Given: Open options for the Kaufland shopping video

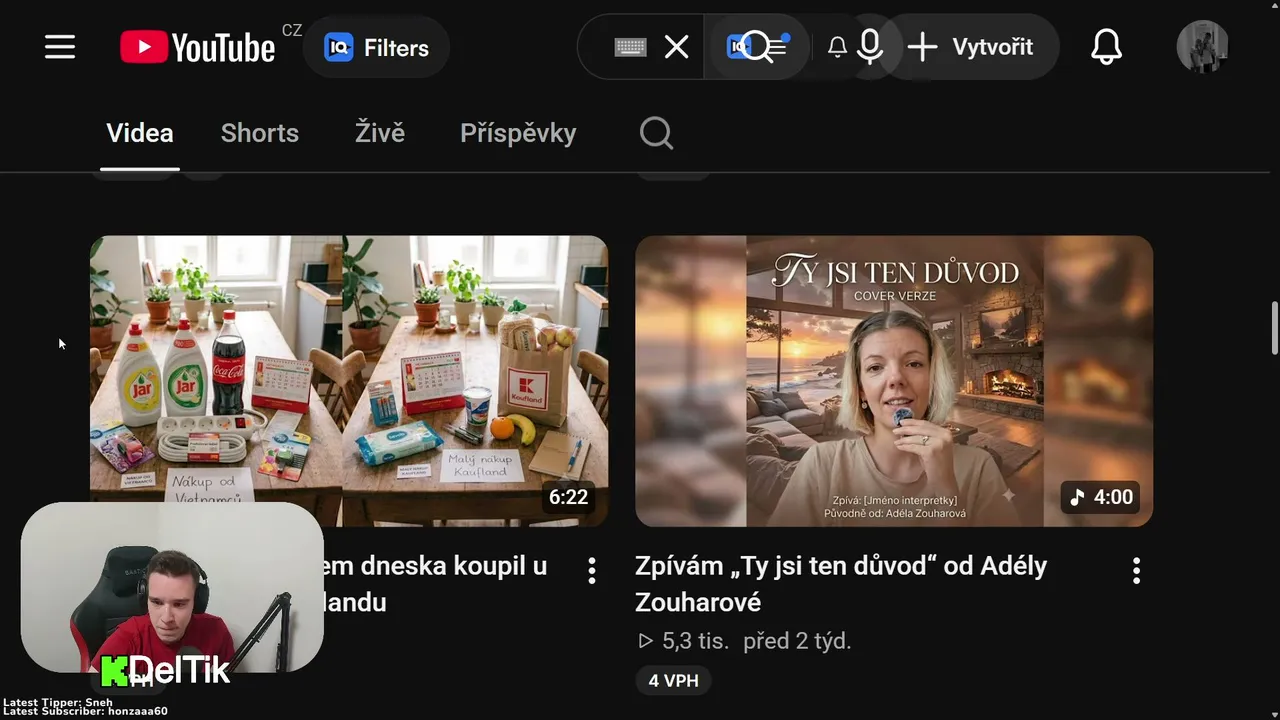Looking at the screenshot, I should coord(592,571).
